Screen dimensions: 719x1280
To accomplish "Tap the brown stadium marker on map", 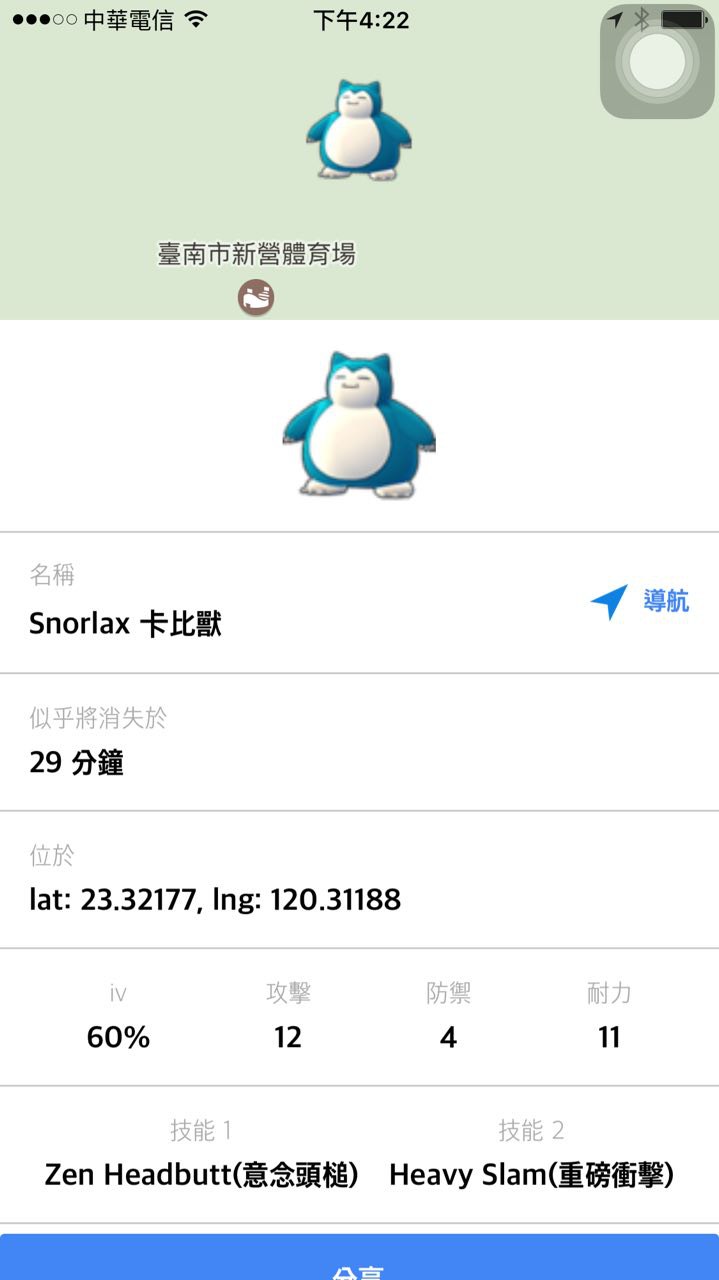I will 256,298.
